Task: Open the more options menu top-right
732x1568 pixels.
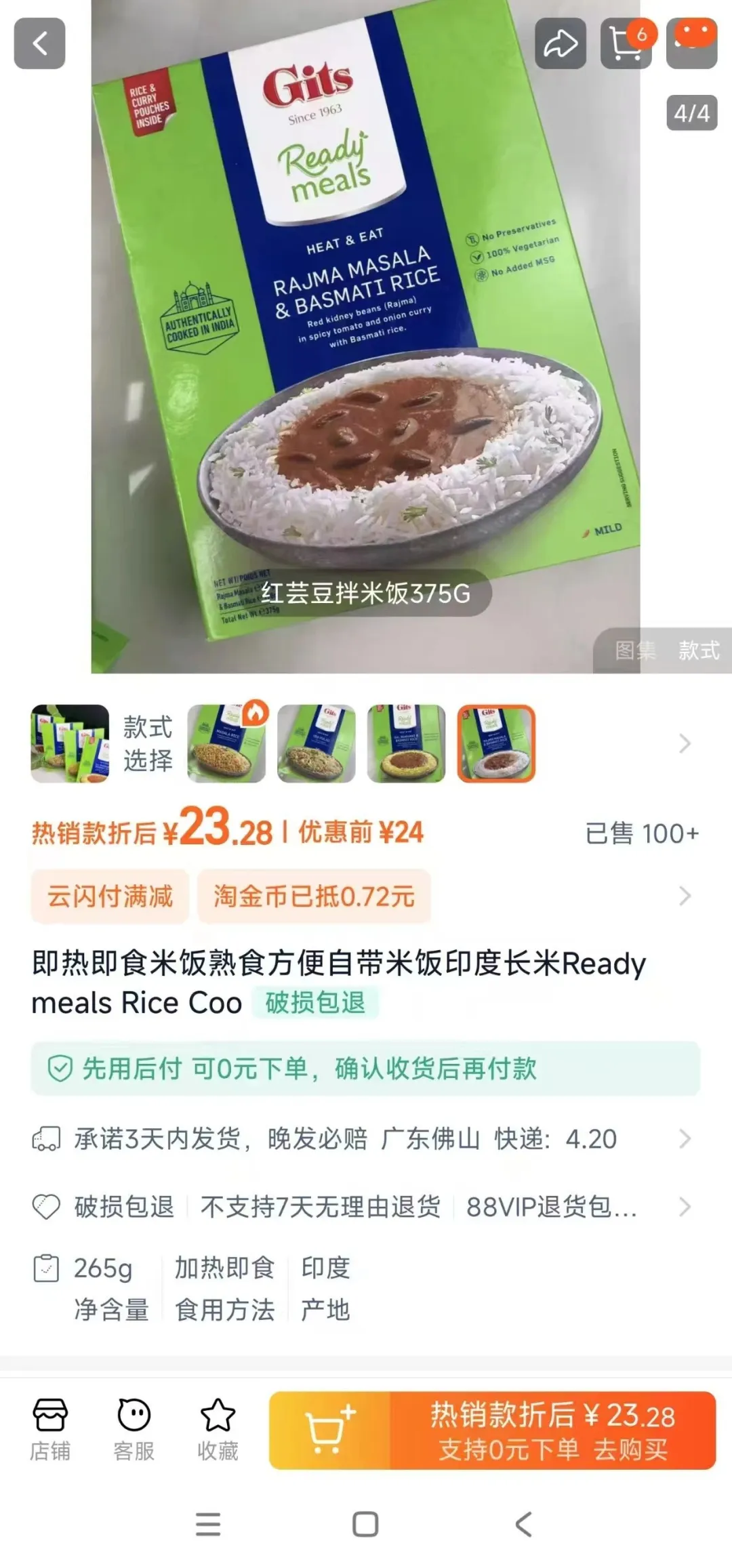Action: (691, 44)
